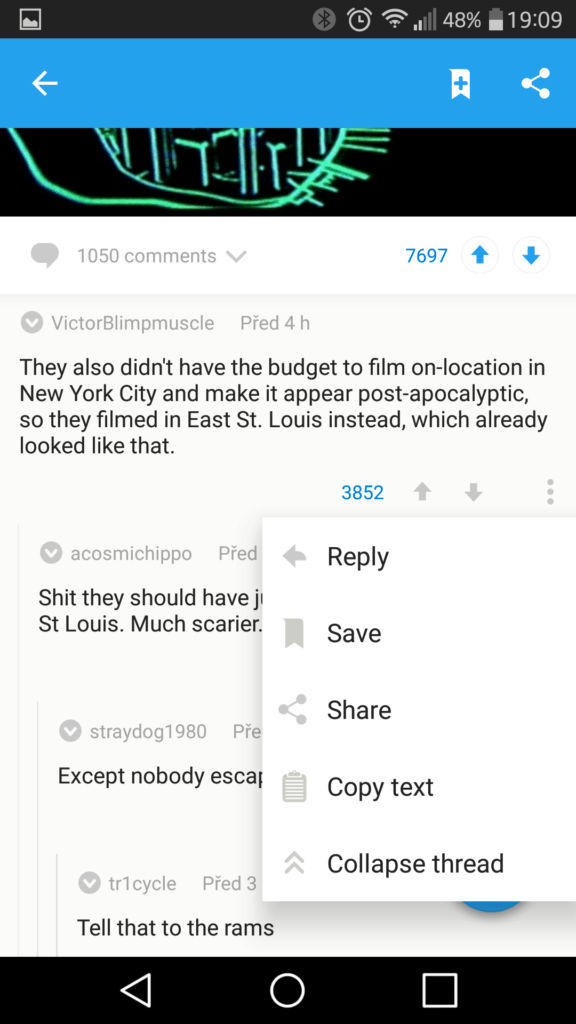The width and height of the screenshot is (576, 1024).
Task: Collapse straydog1980's reply via its chevron
Action: (x=70, y=731)
